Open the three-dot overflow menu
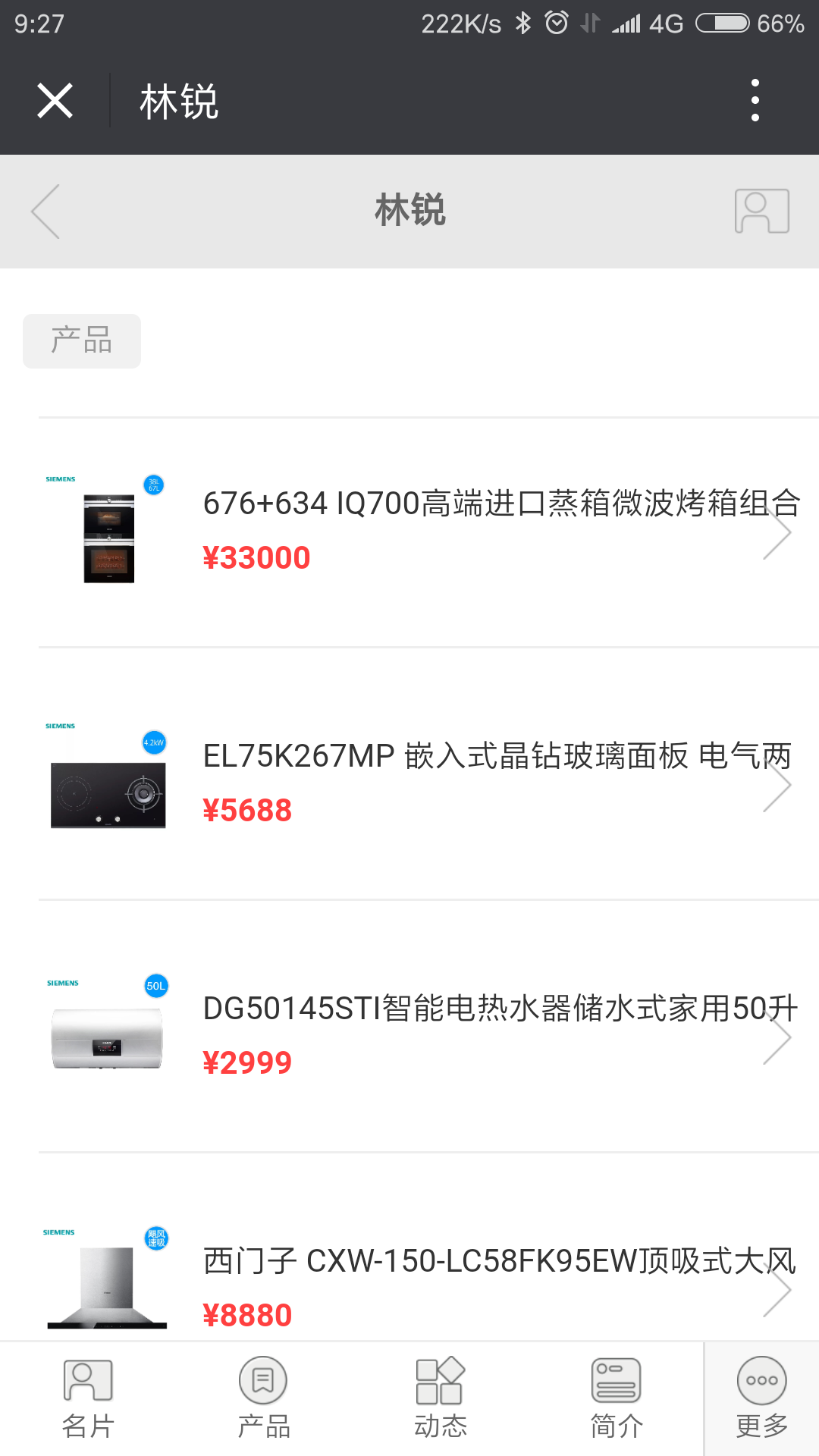The width and height of the screenshot is (819, 1456). (755, 100)
